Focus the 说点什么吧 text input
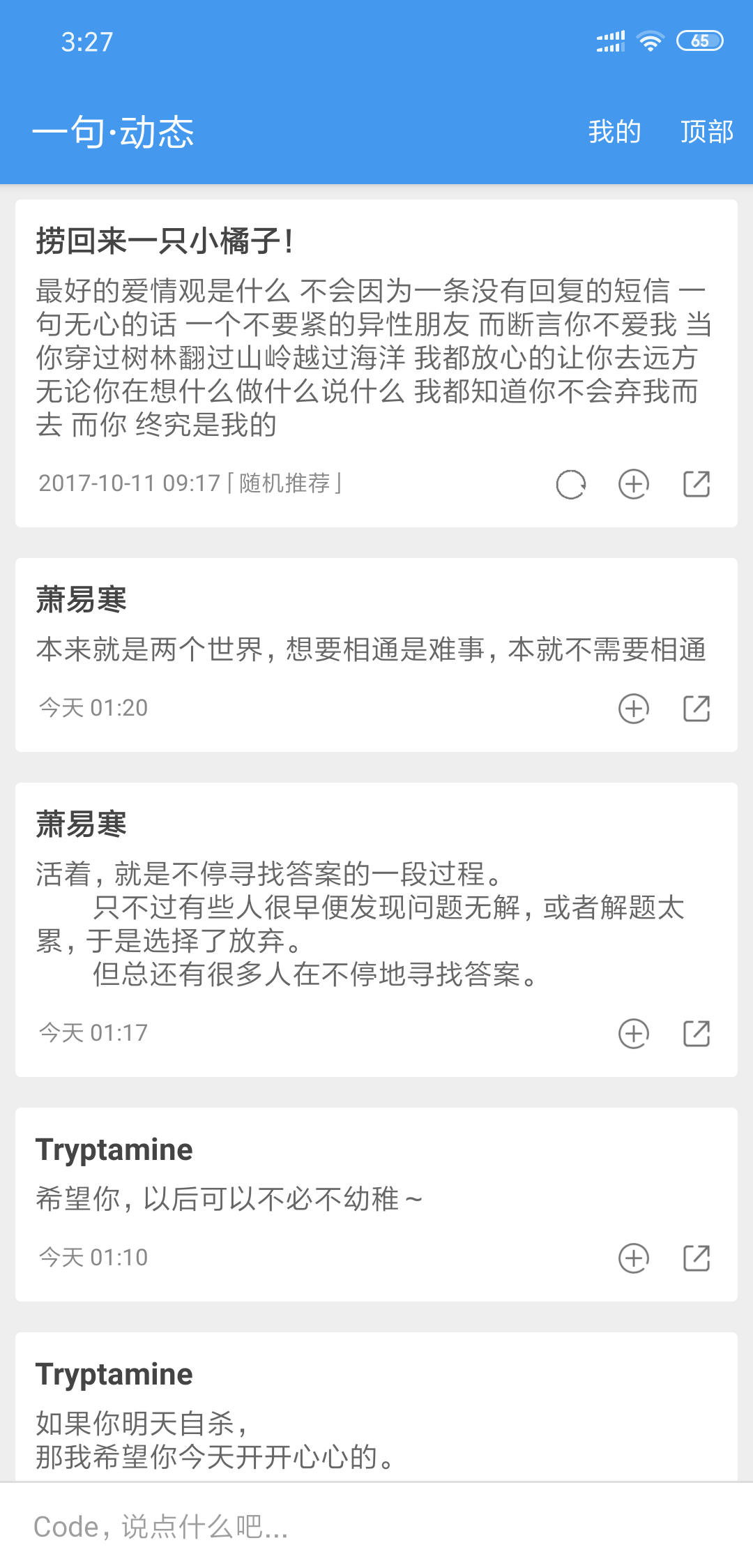This screenshot has width=753, height=1568. (x=376, y=1527)
